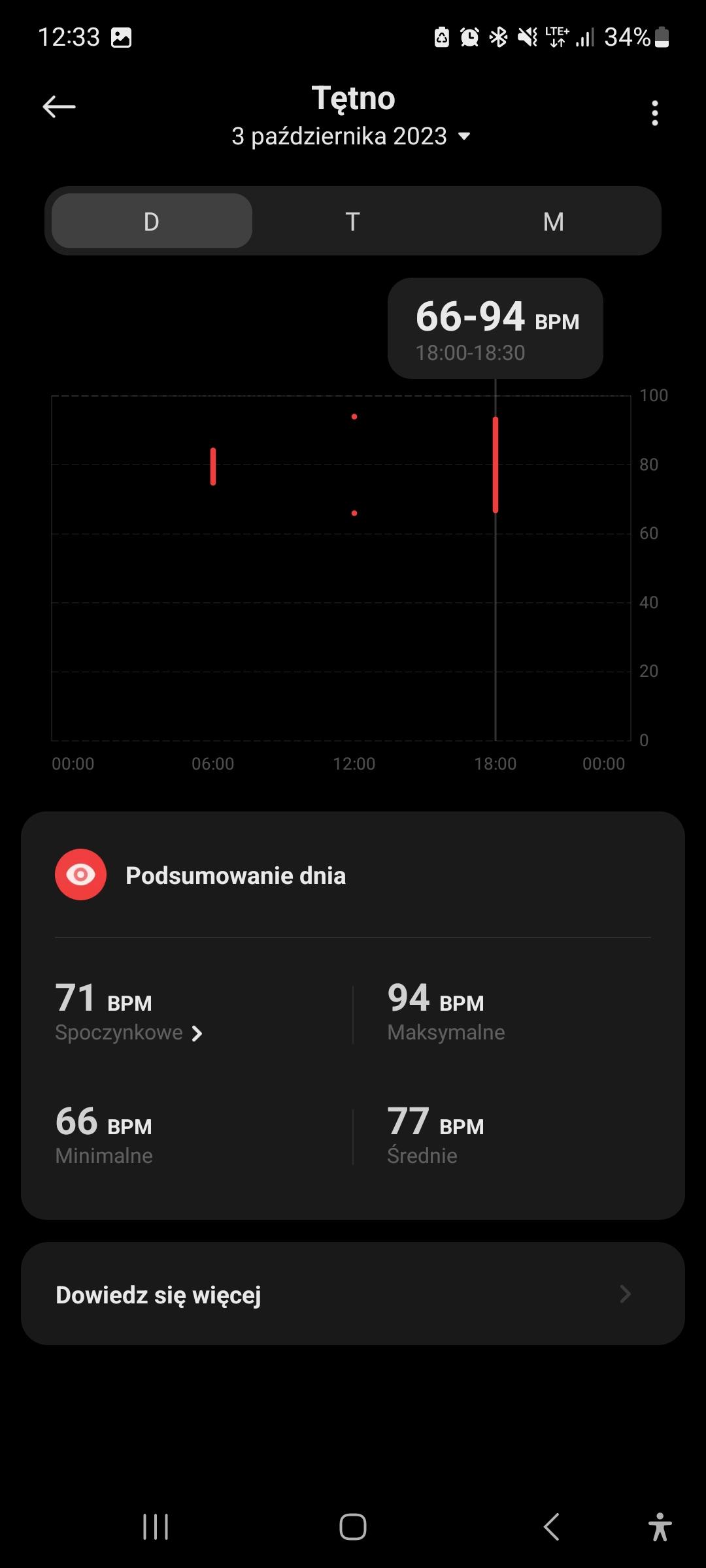Switch to the D day view
706x1568 pixels.
(152, 221)
